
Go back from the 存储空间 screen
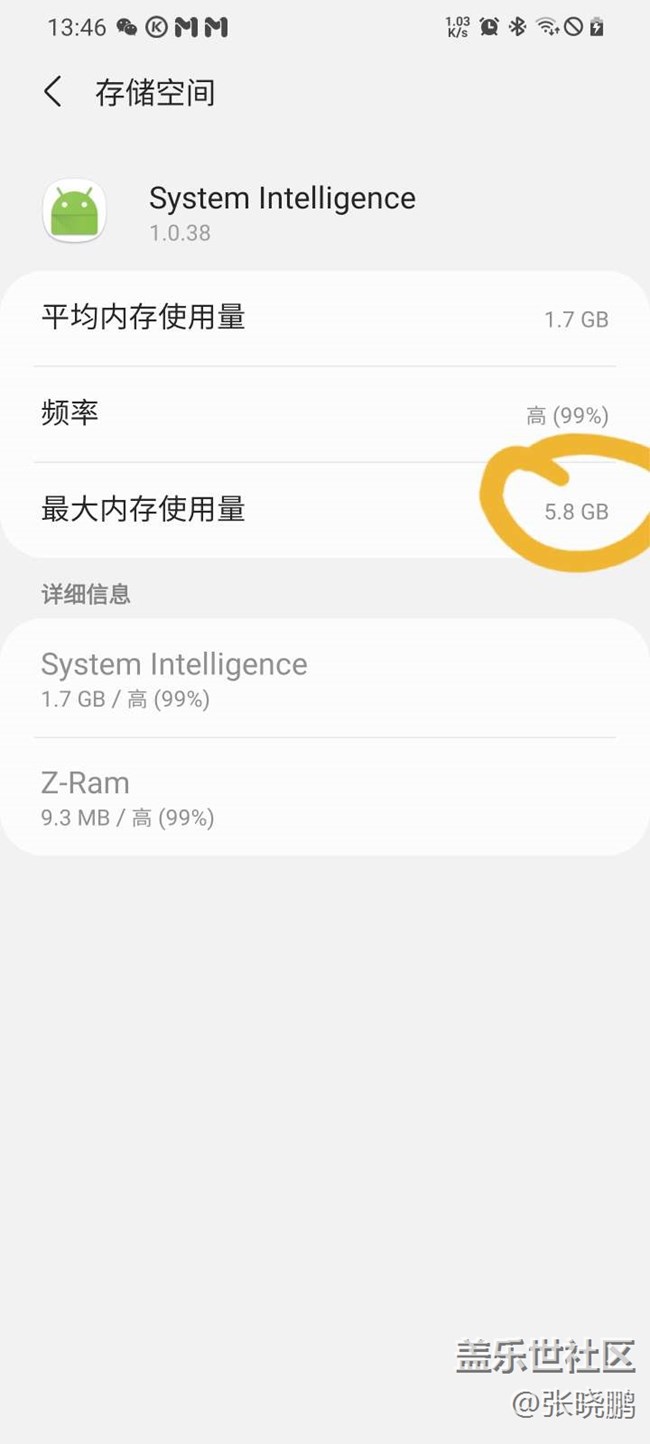tap(53, 92)
